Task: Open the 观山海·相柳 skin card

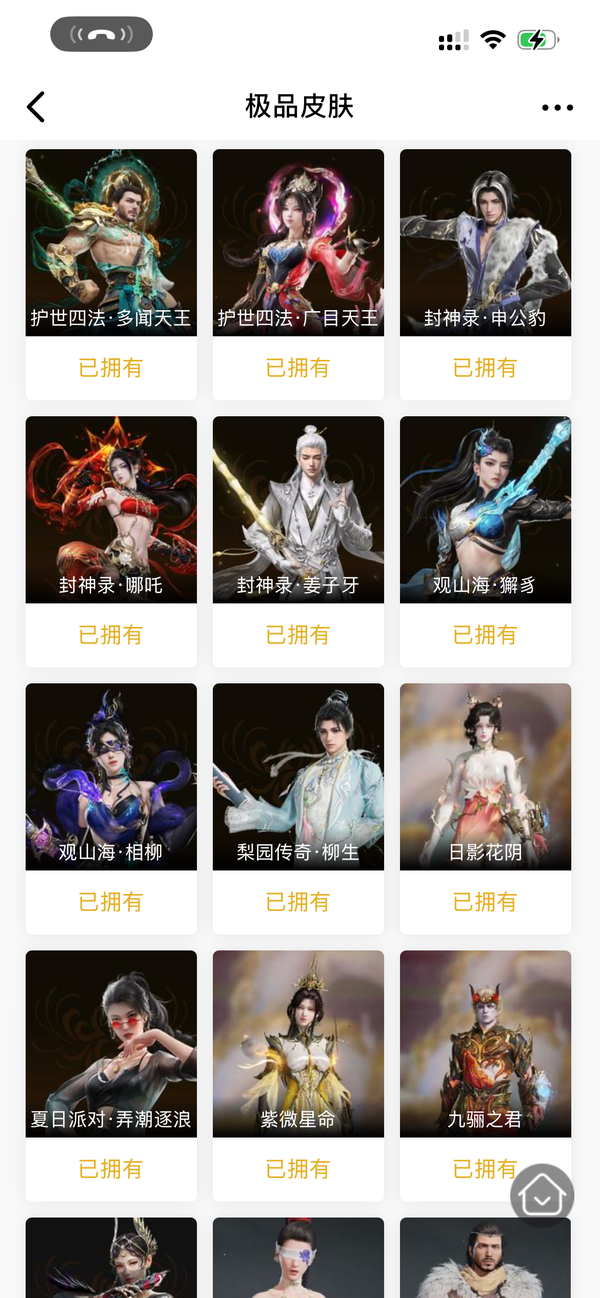Action: (x=111, y=809)
